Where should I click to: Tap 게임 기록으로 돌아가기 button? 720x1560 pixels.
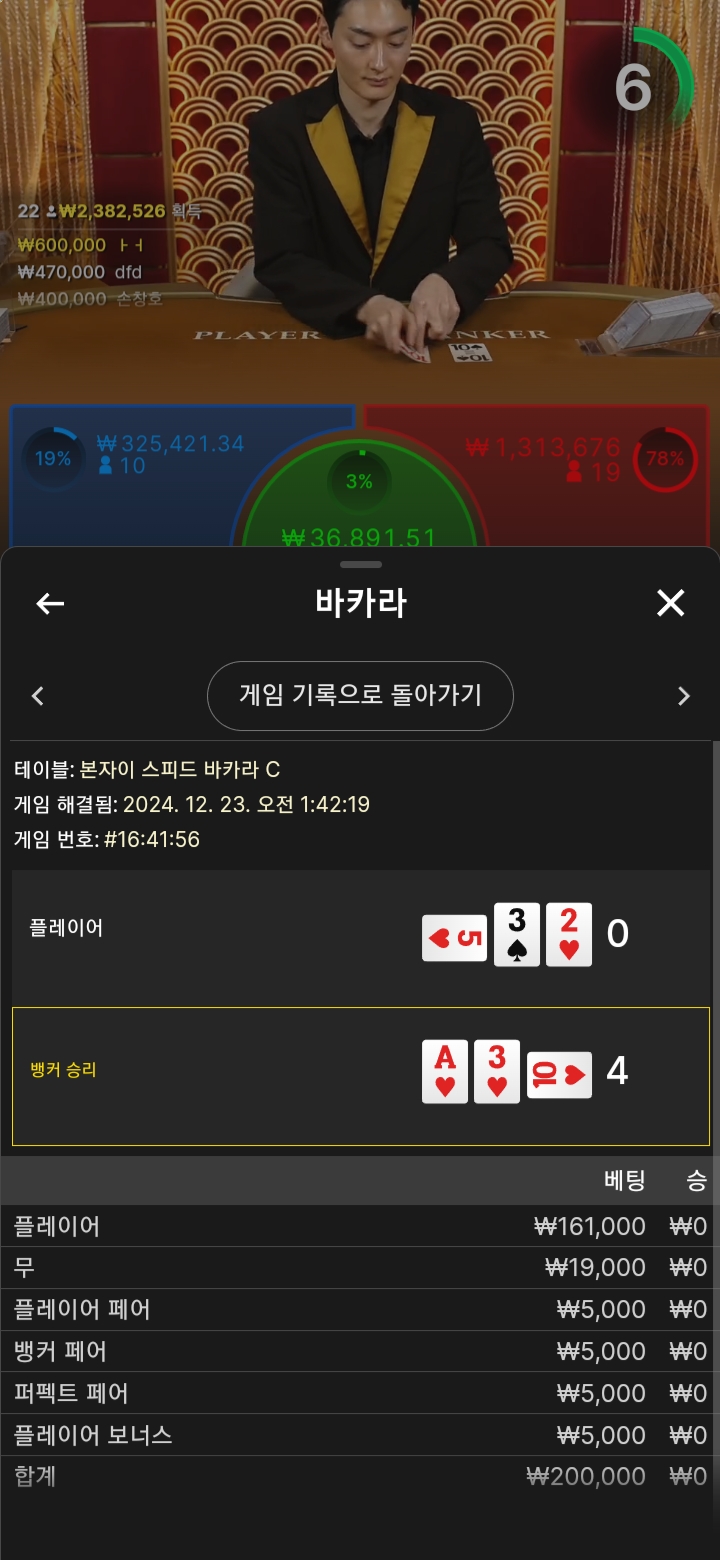click(360, 695)
